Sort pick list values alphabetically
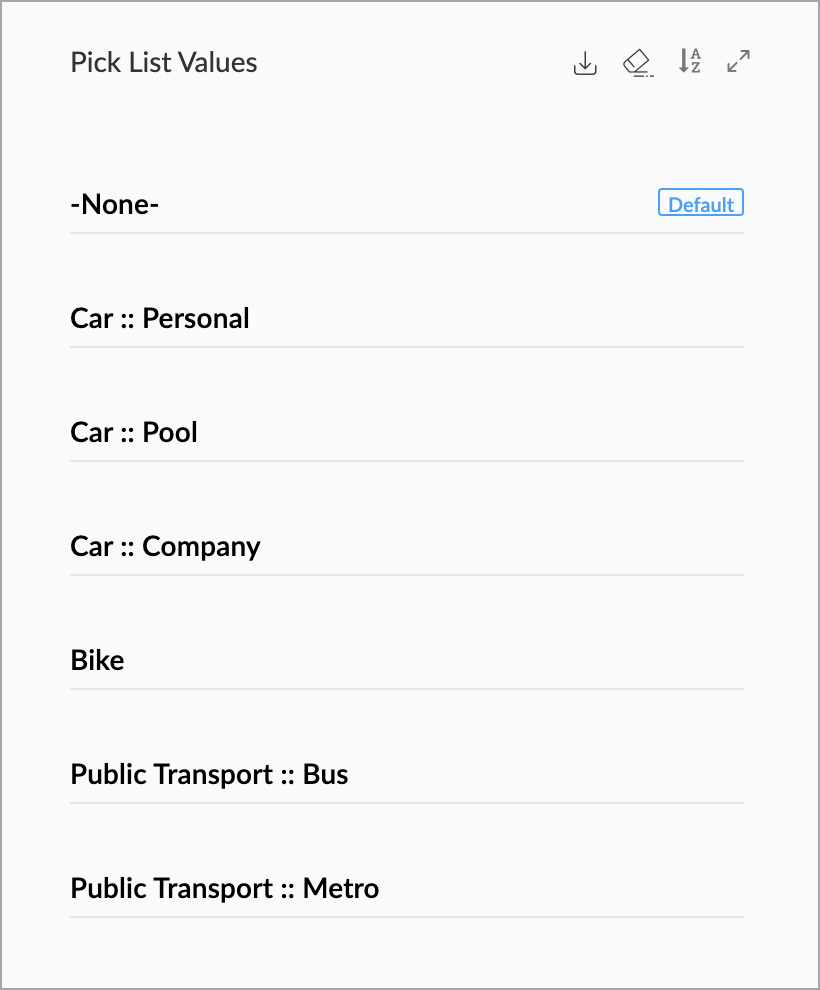This screenshot has height=990, width=820. (x=689, y=62)
